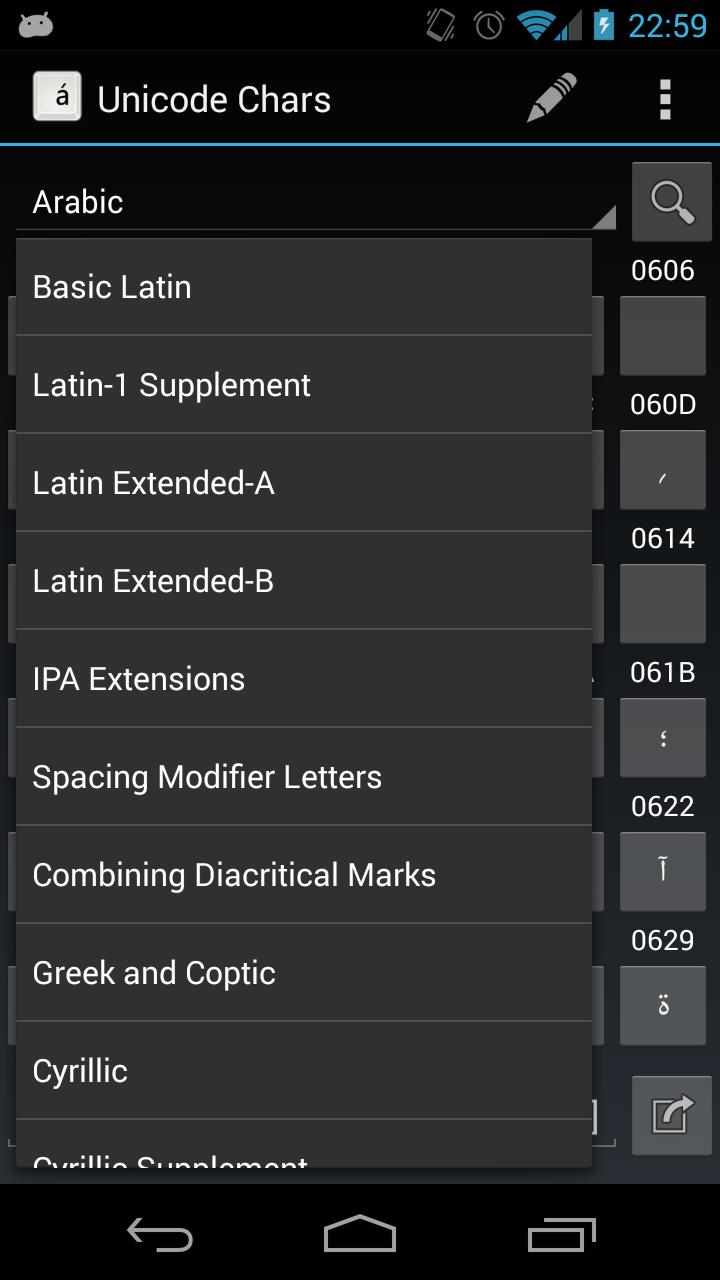Viewport: 720px width, 1280px height.
Task: Select Spacing Modifier Letters
Action: click(x=304, y=777)
